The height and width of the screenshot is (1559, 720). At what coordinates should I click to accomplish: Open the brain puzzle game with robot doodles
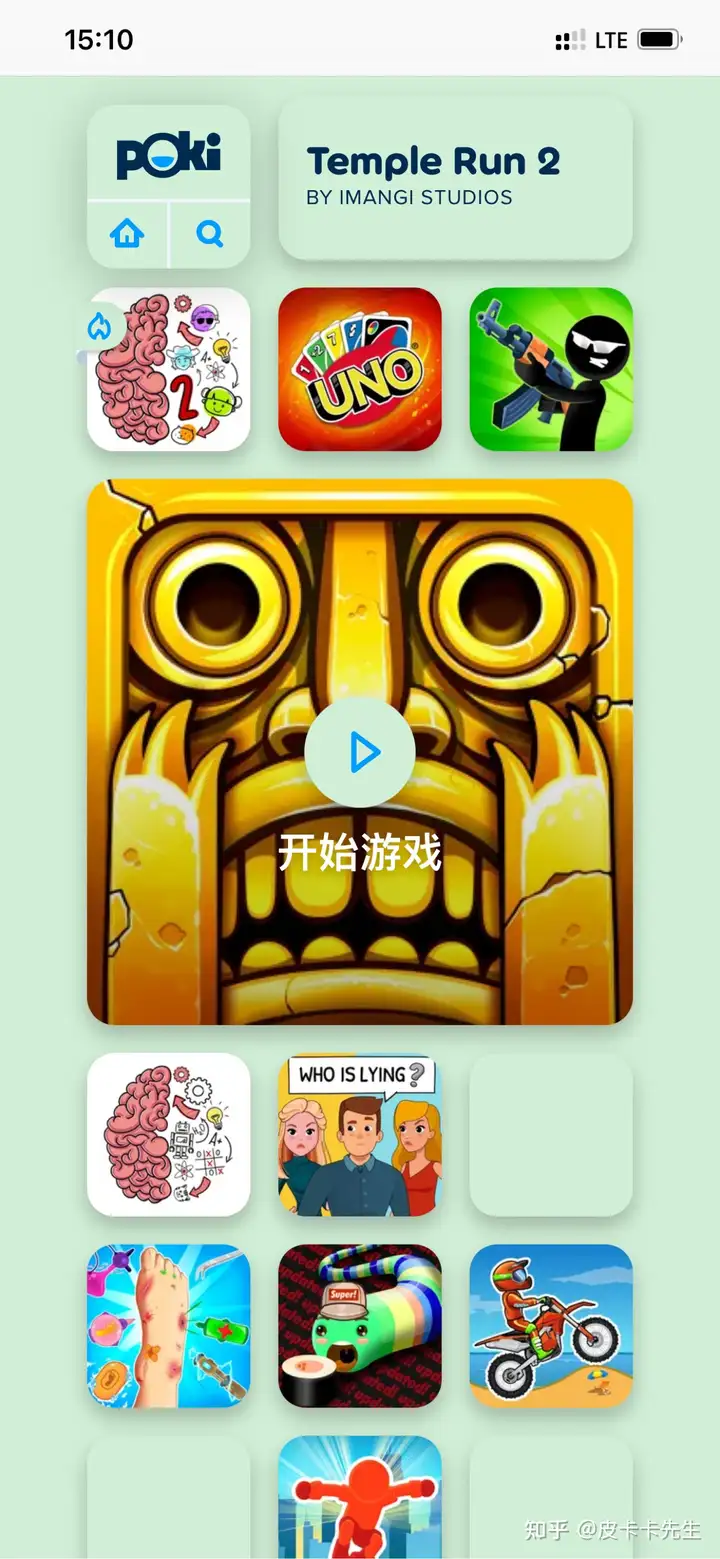click(x=168, y=1134)
